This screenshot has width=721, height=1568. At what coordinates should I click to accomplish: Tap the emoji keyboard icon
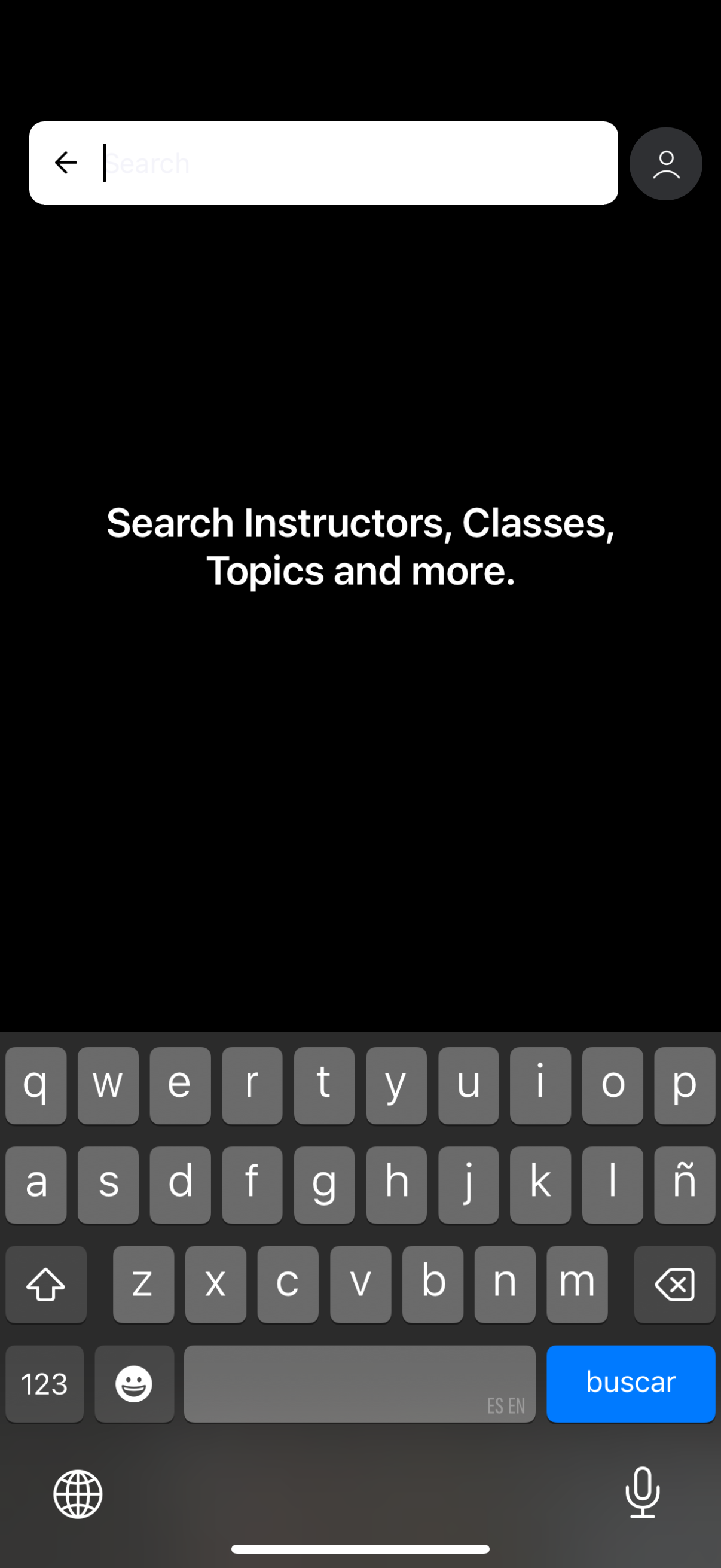pos(134,1384)
